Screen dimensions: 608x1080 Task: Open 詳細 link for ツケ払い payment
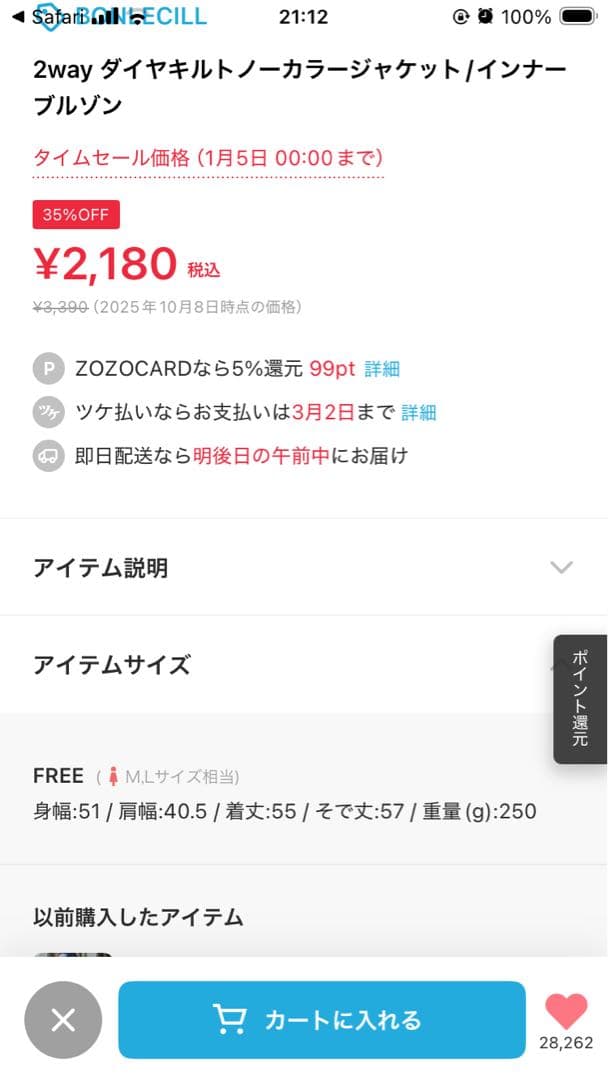[x=418, y=412]
